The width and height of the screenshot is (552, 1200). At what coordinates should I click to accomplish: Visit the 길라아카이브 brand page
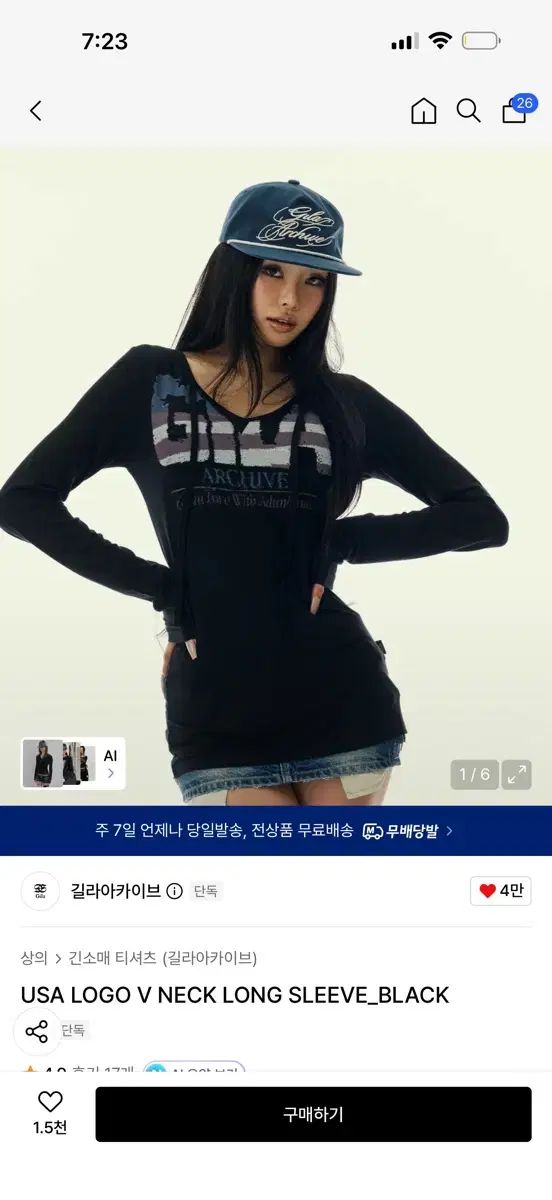coord(115,891)
